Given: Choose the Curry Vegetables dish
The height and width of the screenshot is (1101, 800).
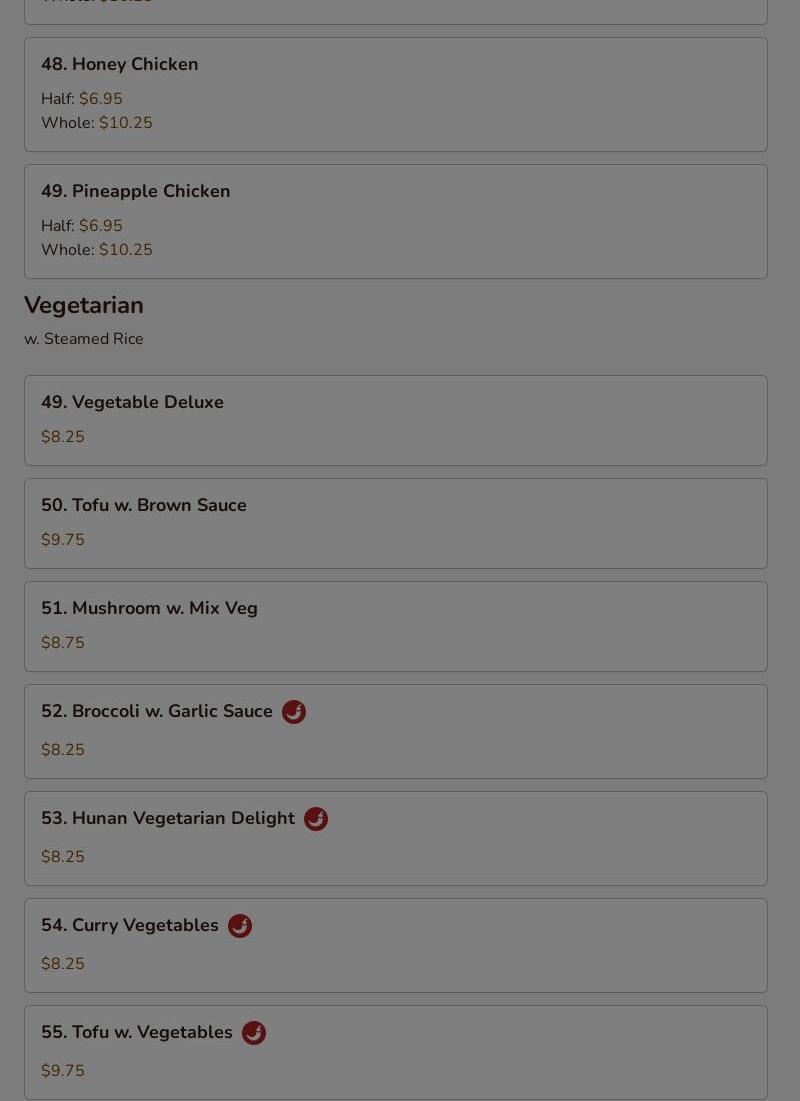Looking at the screenshot, I should (395, 945).
